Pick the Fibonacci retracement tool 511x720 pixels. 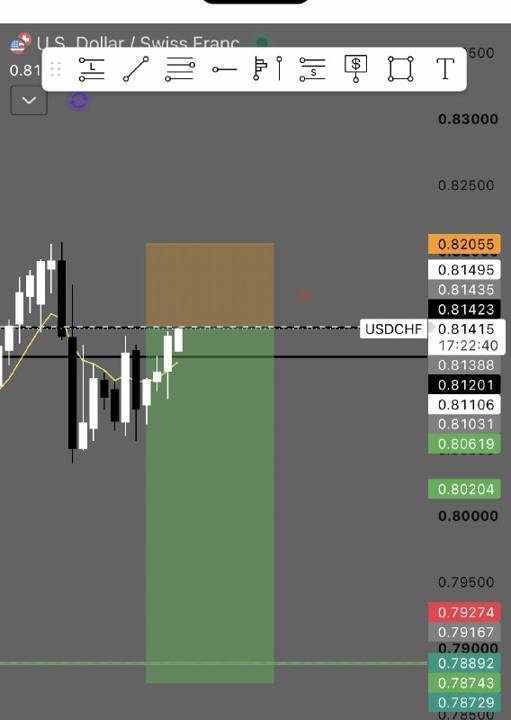[180, 69]
